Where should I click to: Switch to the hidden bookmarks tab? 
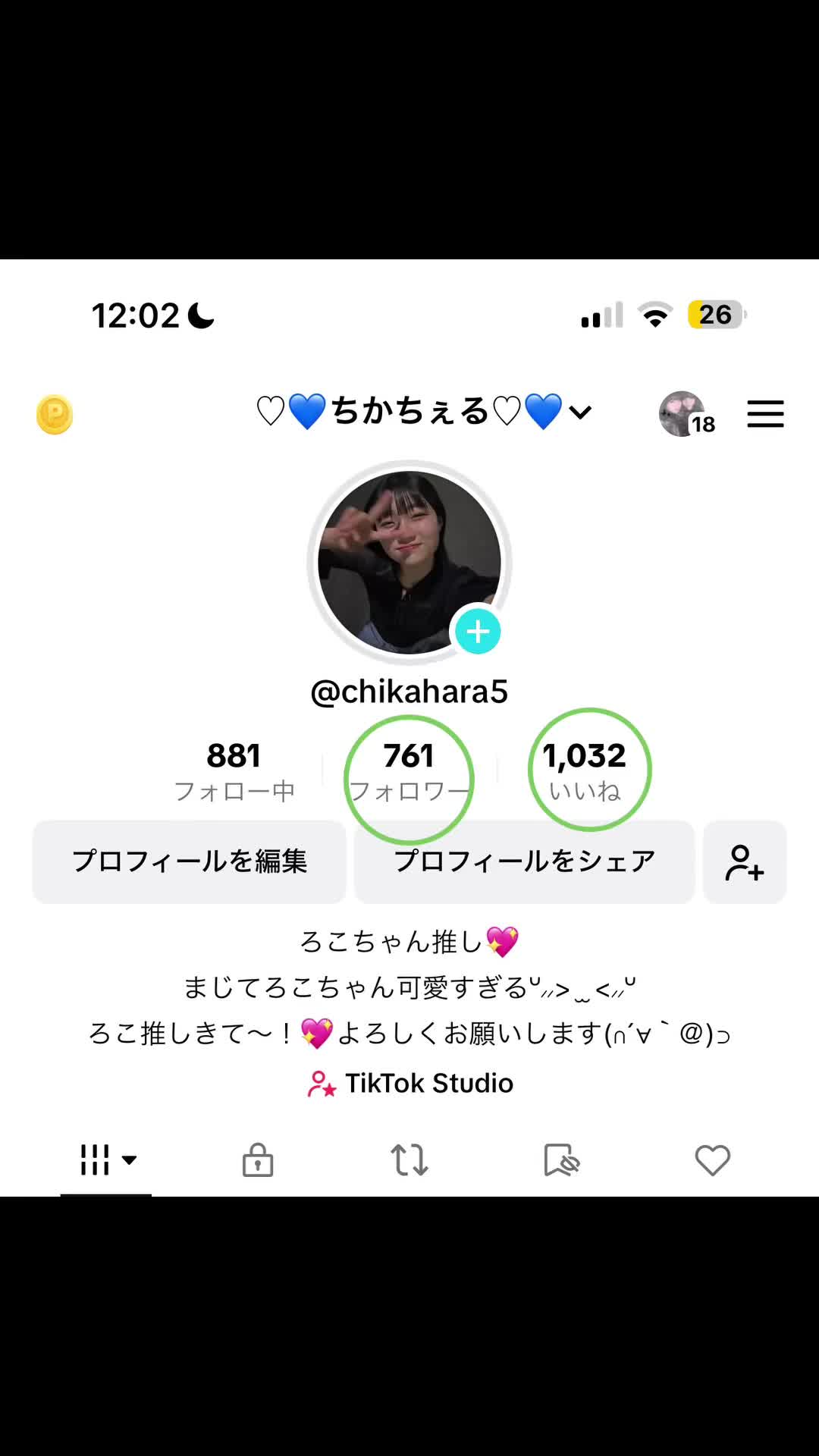pyautogui.click(x=561, y=1160)
